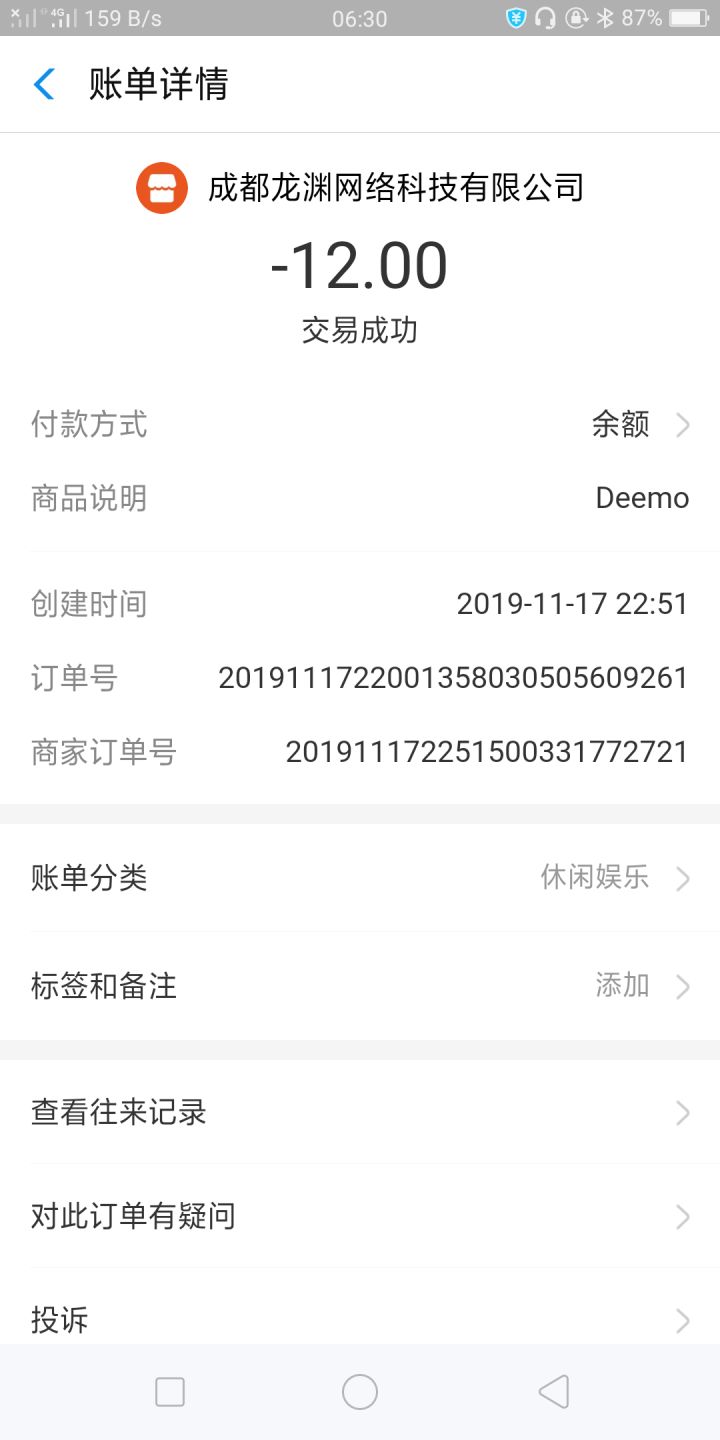Tap 添加 to add tags and notes
This screenshot has height=1440, width=720.
(x=622, y=985)
